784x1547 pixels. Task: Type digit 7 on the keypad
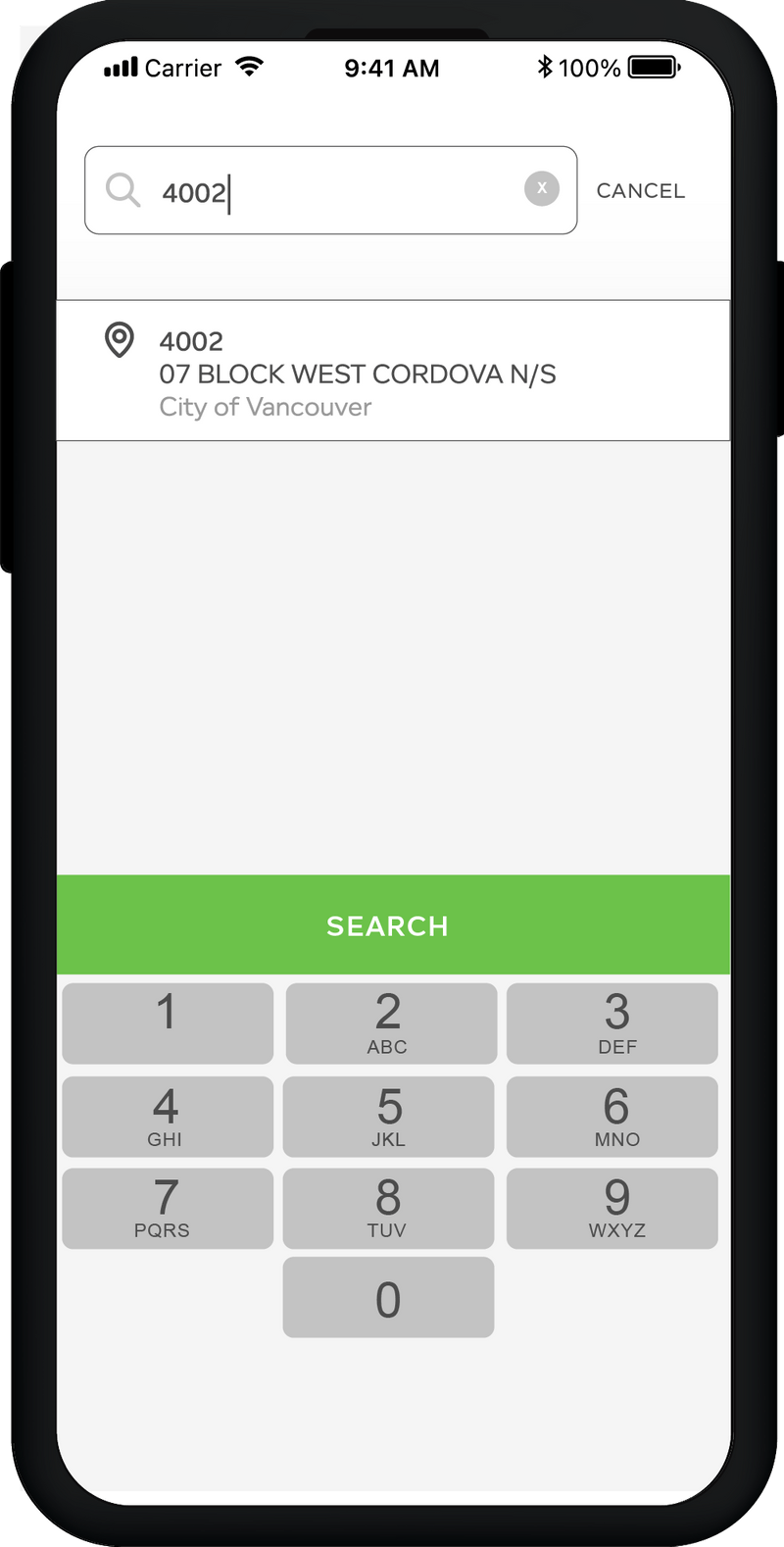[168, 1208]
